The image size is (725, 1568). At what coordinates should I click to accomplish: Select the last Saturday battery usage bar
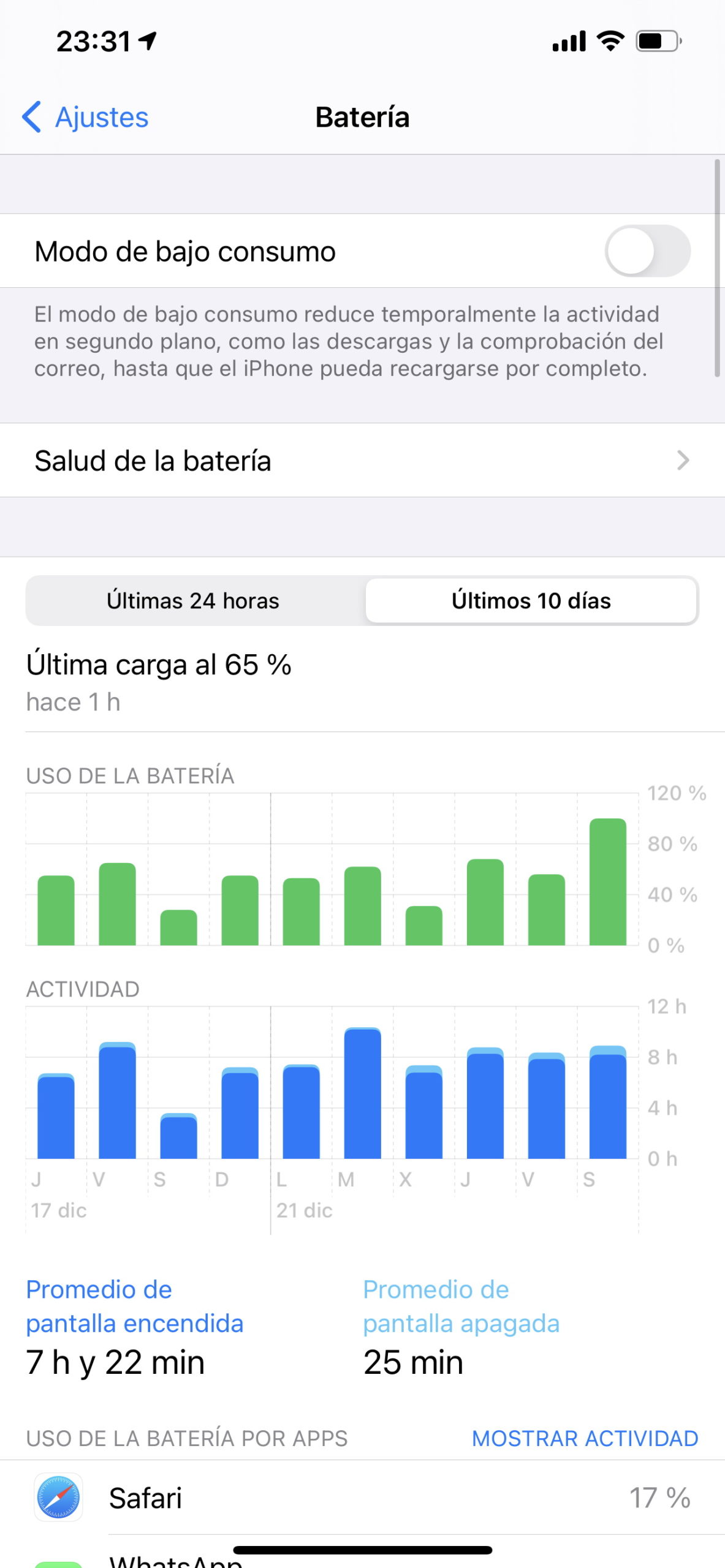pos(608,881)
